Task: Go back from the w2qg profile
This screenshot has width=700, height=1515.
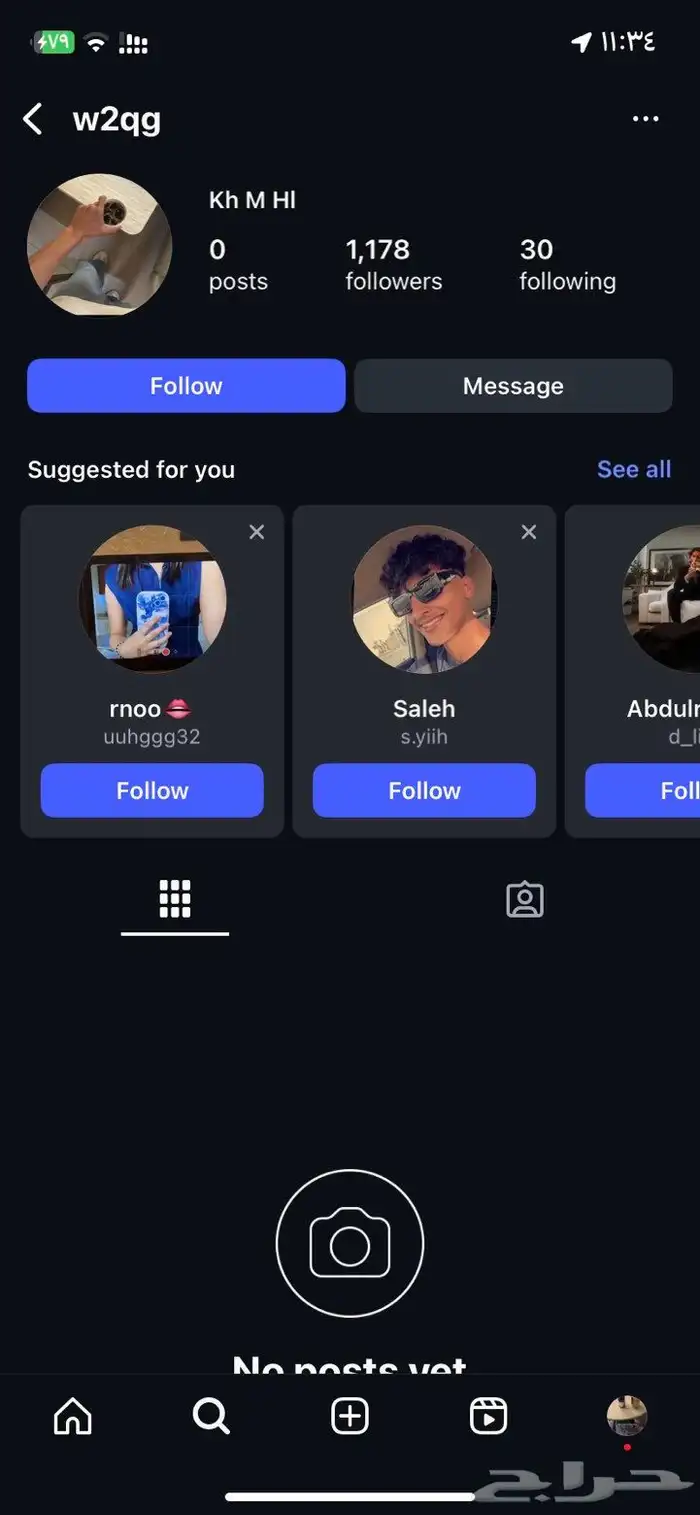Action: (33, 120)
